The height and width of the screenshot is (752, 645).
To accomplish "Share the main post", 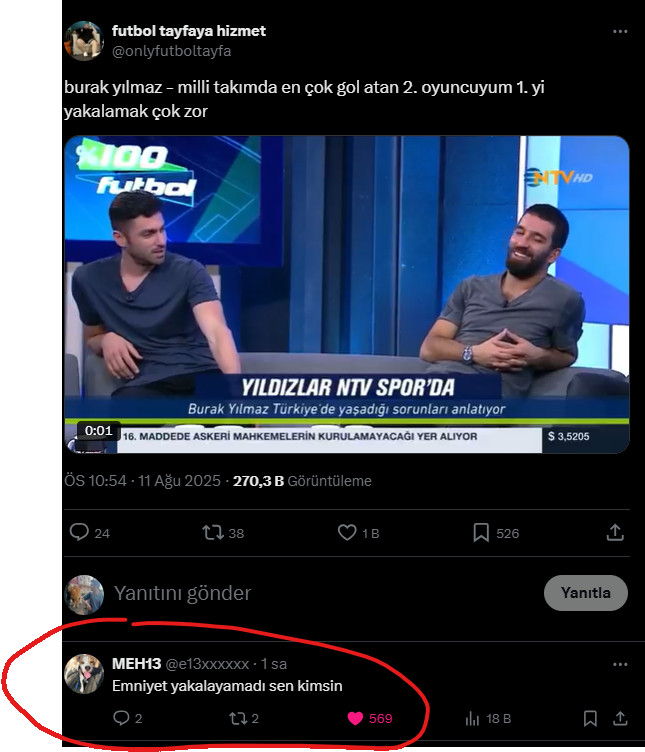I will tap(616, 533).
